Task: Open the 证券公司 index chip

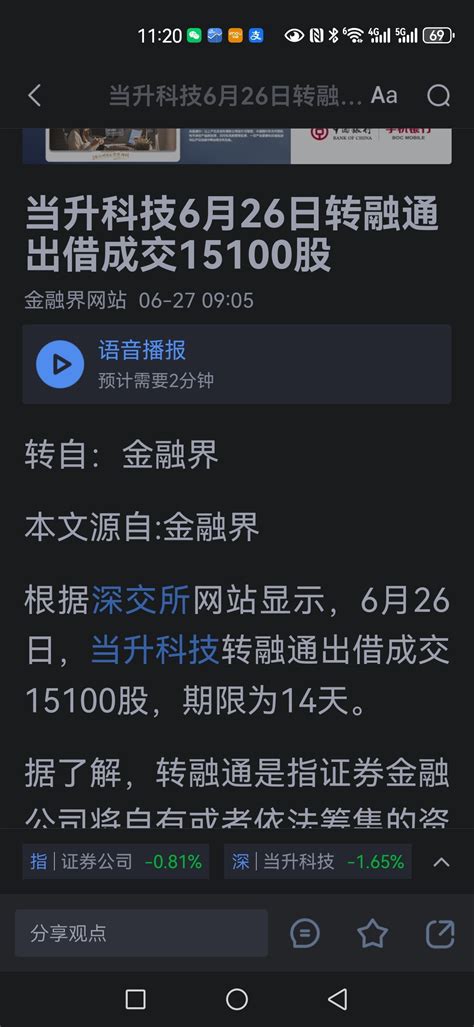Action: (x=116, y=861)
